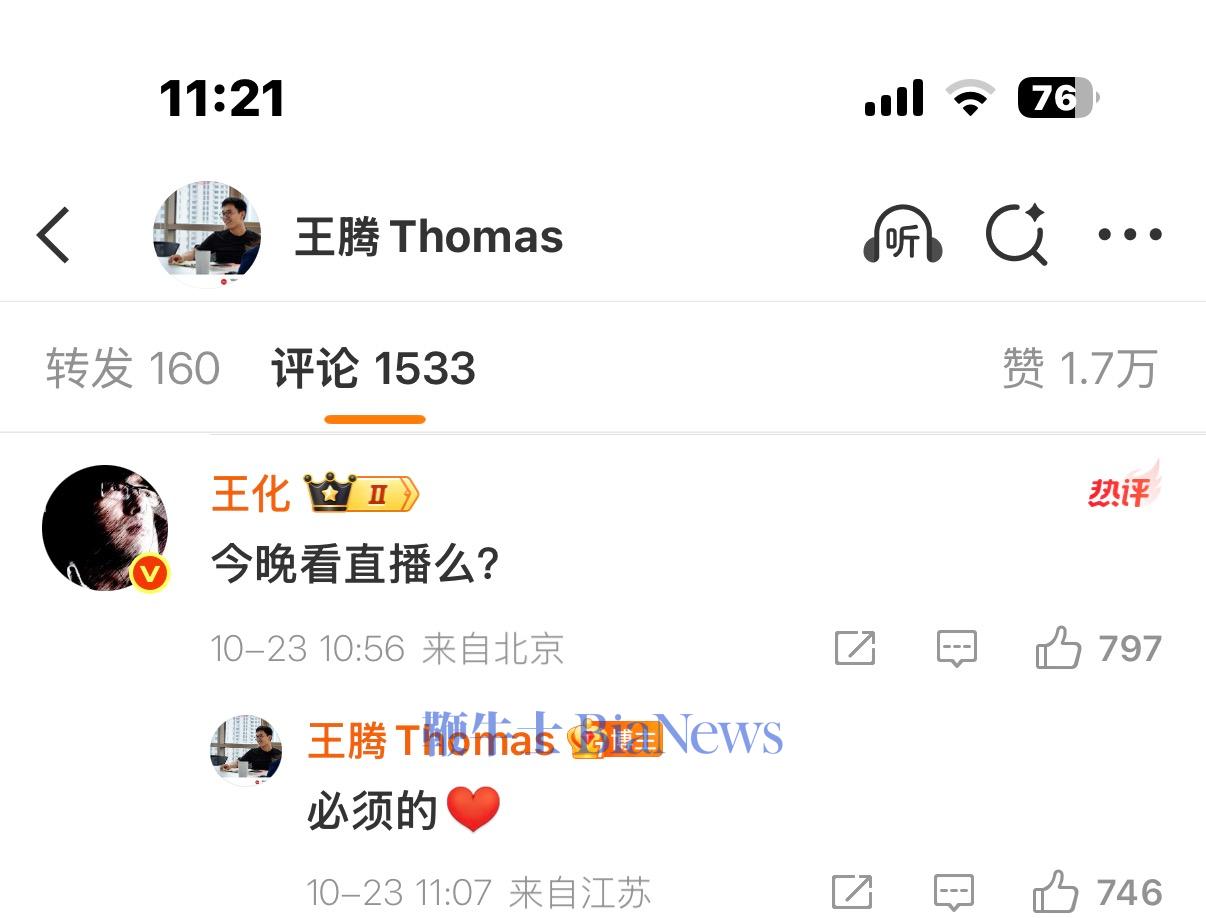
Task: Open the three-dot overflow menu
Action: point(1129,235)
